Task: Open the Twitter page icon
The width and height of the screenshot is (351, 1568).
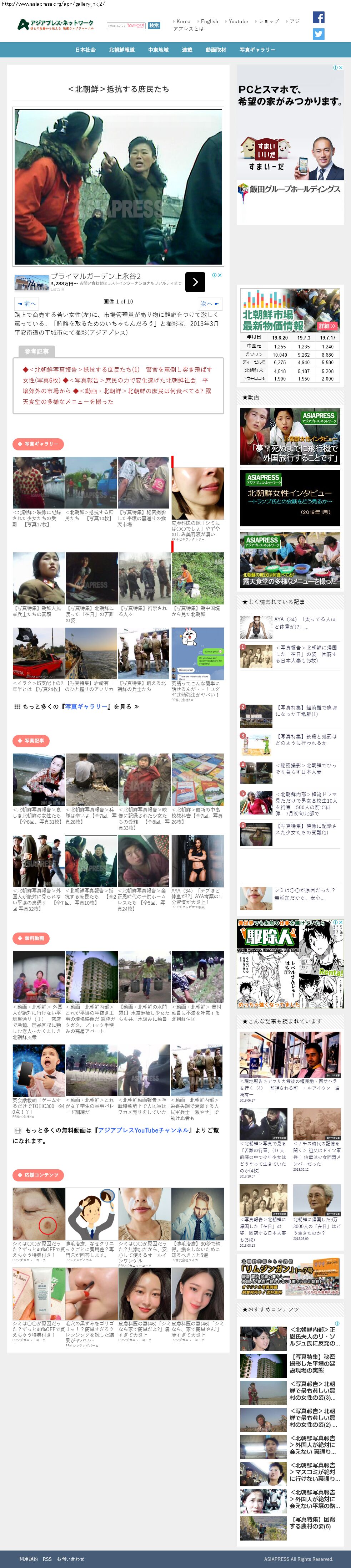Action: pos(318,34)
